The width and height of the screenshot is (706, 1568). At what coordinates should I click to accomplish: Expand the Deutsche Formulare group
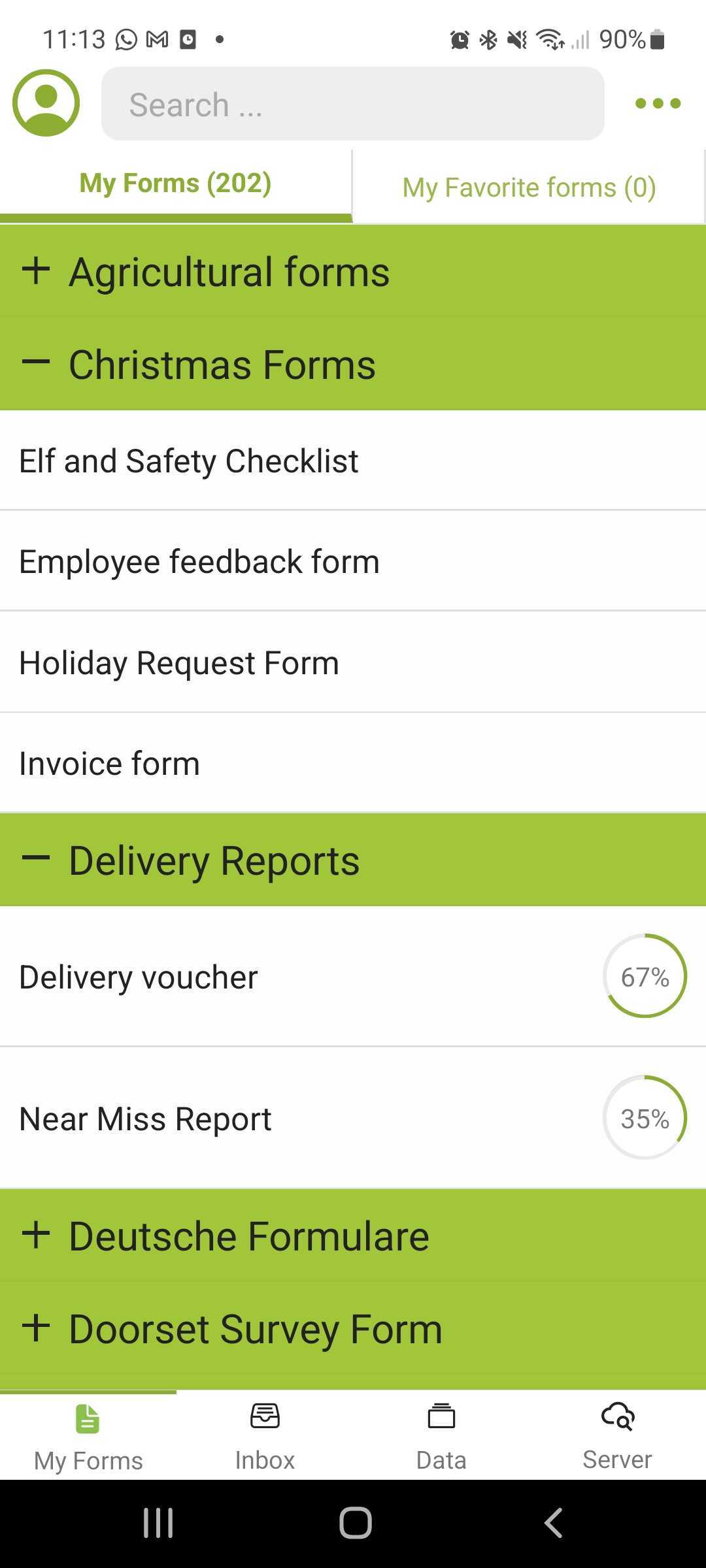(x=353, y=1236)
